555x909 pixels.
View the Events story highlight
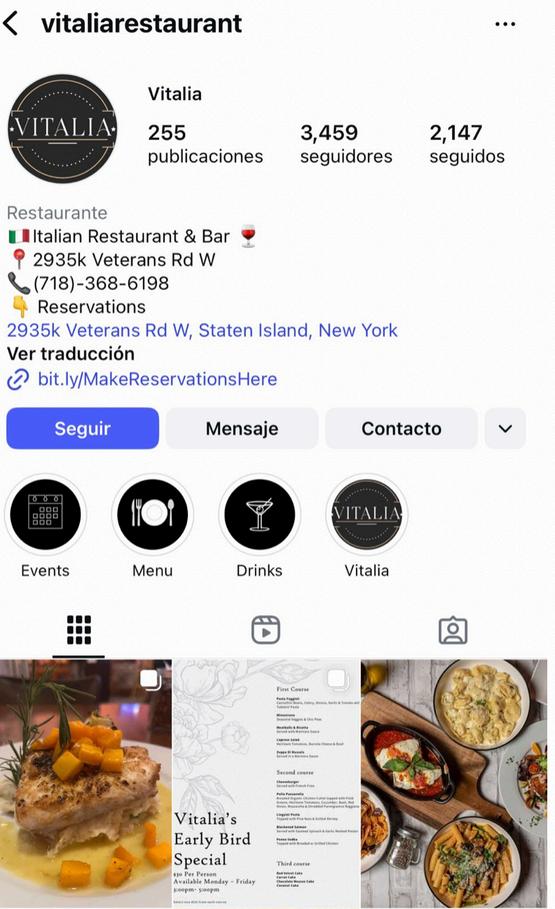[45, 515]
